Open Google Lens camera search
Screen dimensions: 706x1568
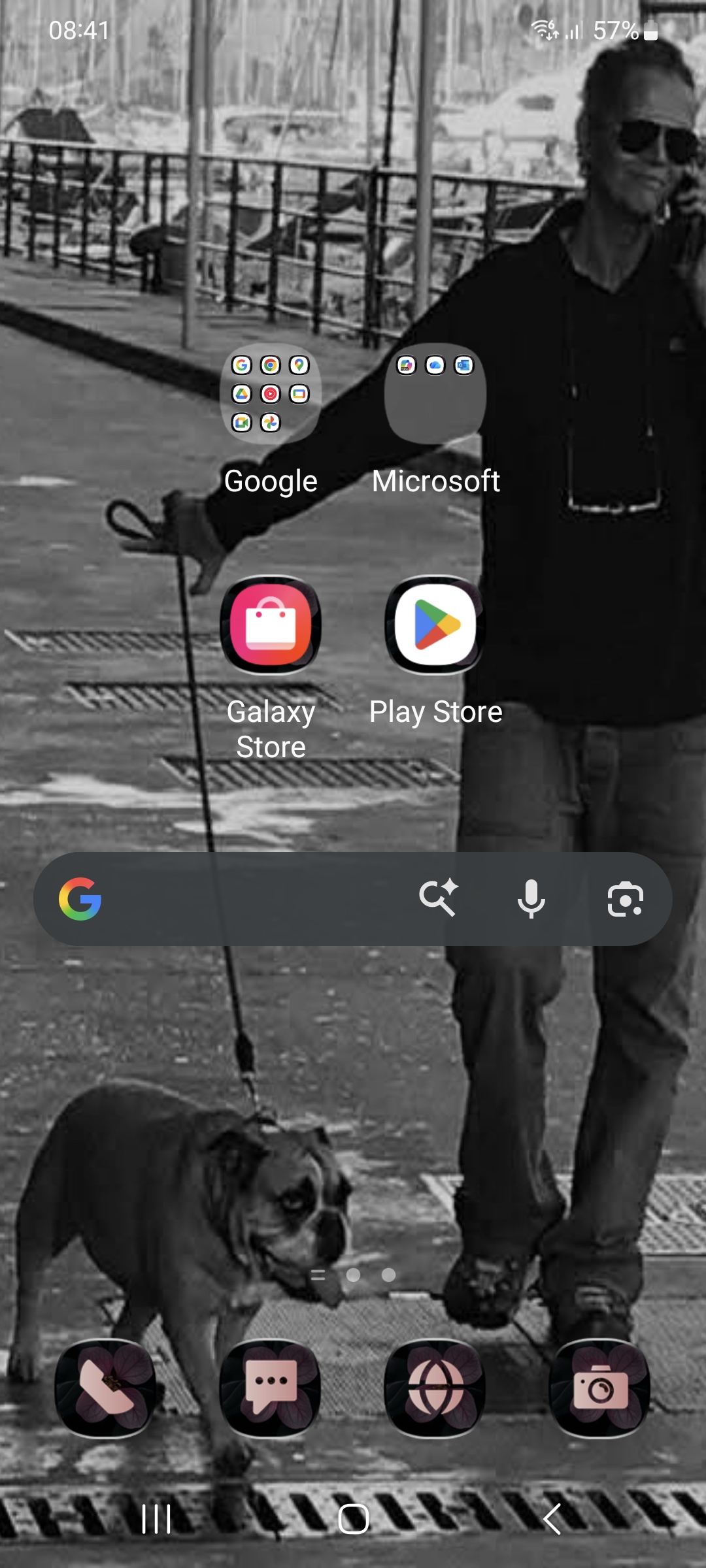626,899
